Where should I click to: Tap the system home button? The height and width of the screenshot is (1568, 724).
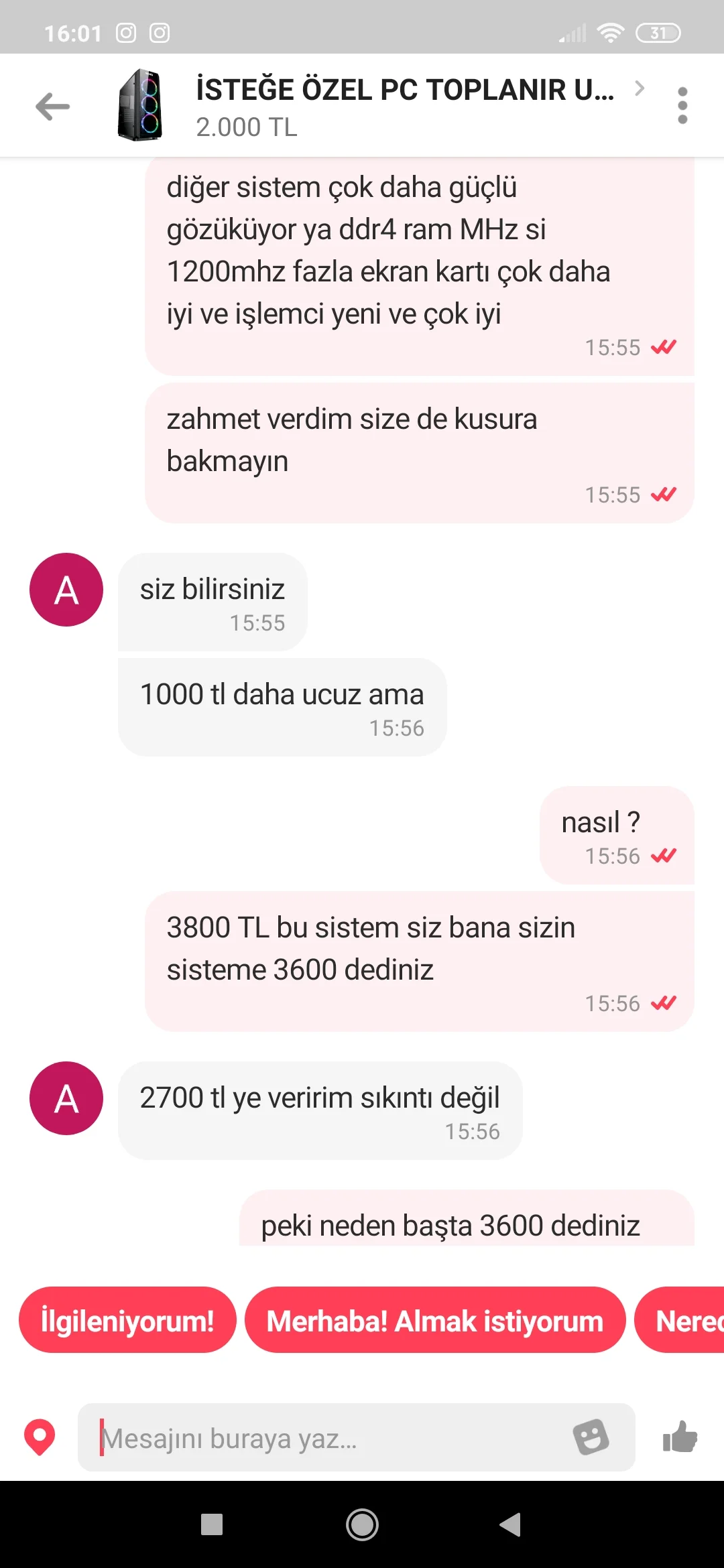pyautogui.click(x=362, y=1524)
